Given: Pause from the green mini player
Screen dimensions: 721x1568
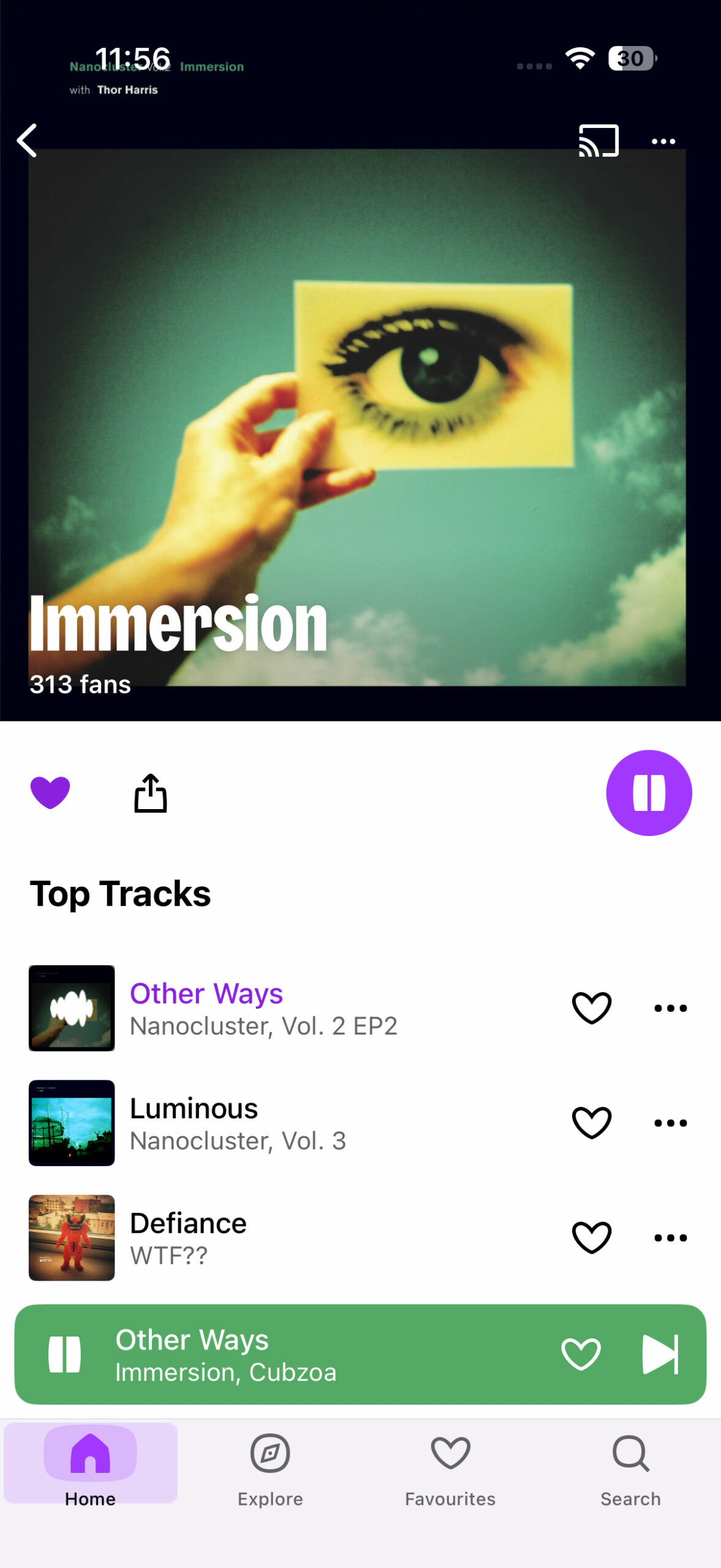Looking at the screenshot, I should (x=65, y=1354).
